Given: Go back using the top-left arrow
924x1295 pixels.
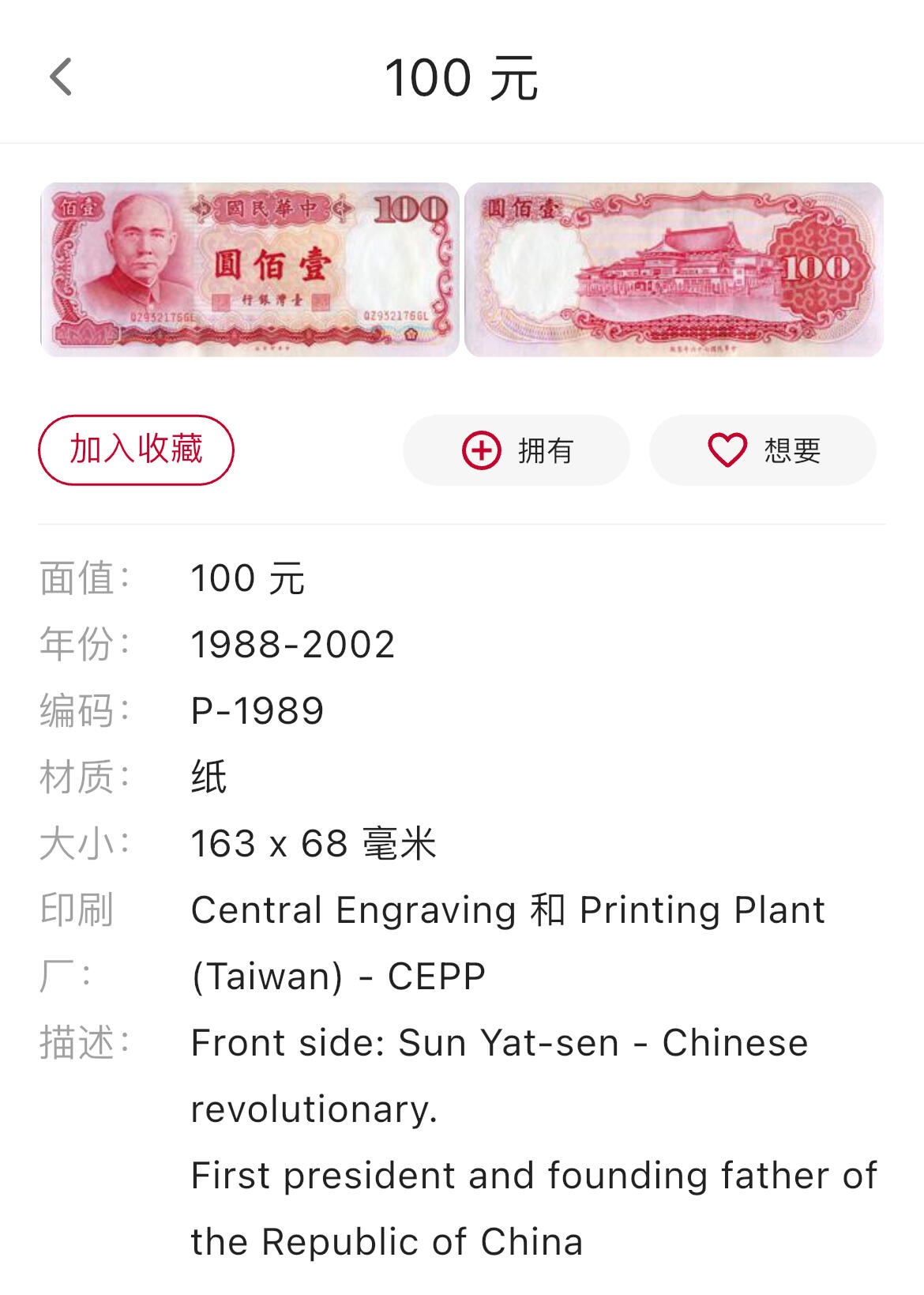Looking at the screenshot, I should pos(61,77).
